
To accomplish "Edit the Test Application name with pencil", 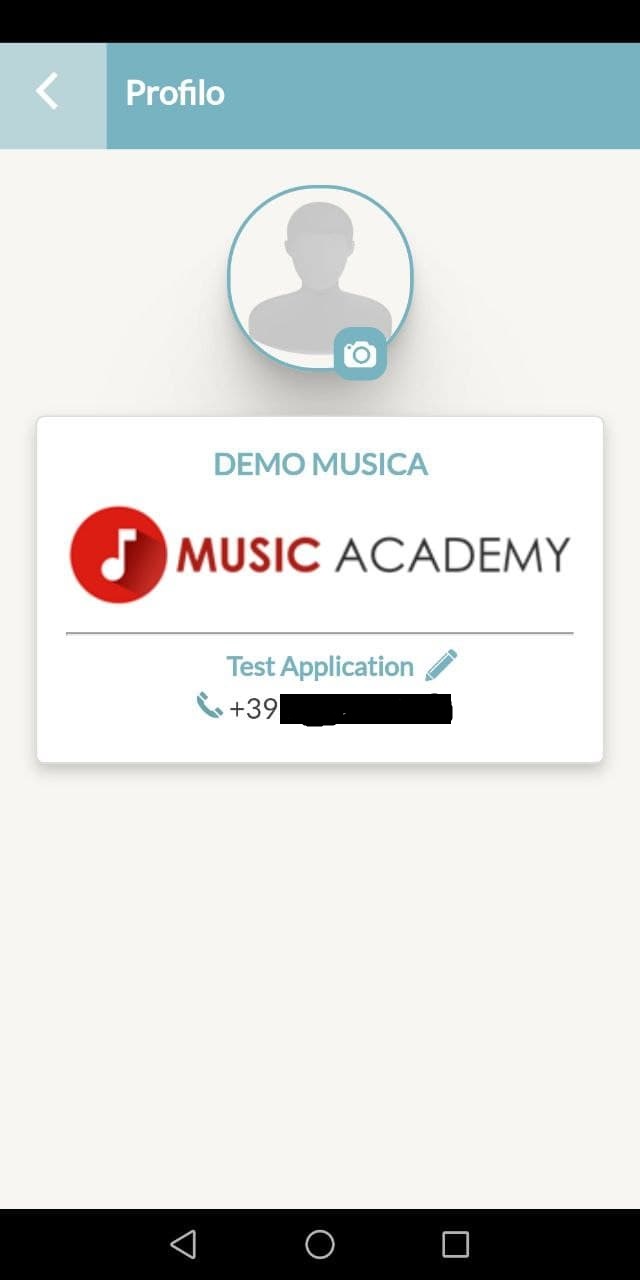I will pyautogui.click(x=441, y=665).
